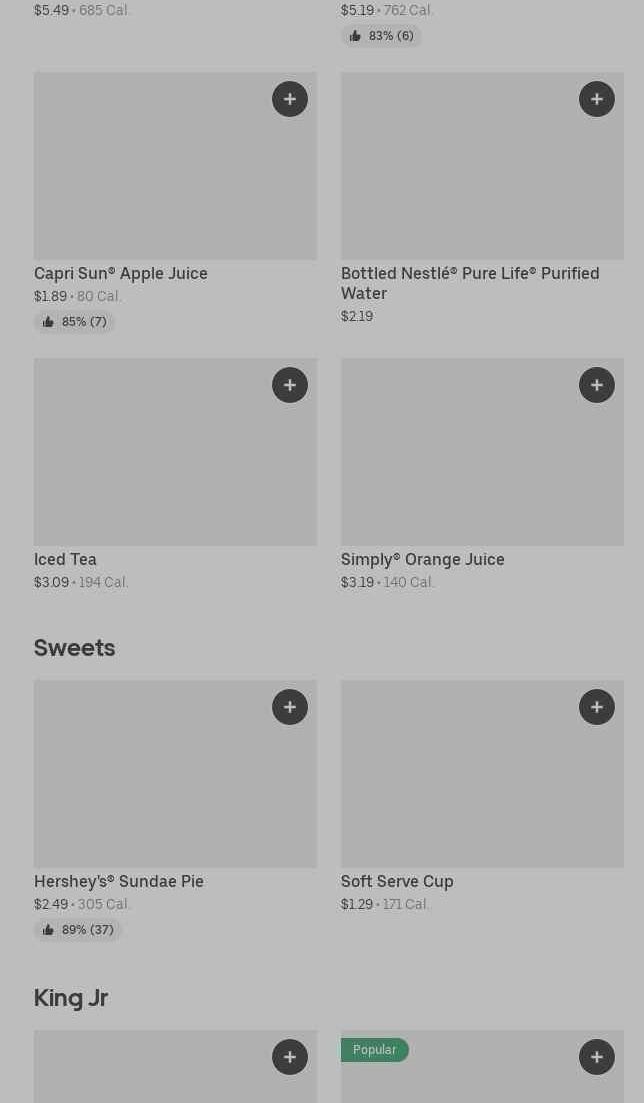
Task: Add Iced Tea to cart
Action: (290, 385)
